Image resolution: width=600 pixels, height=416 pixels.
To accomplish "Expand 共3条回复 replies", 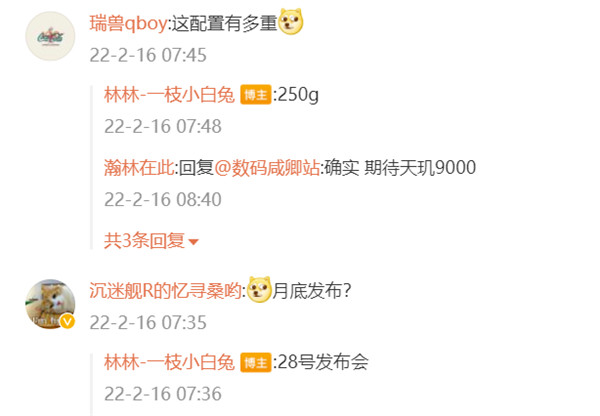I will pyautogui.click(x=152, y=240).
